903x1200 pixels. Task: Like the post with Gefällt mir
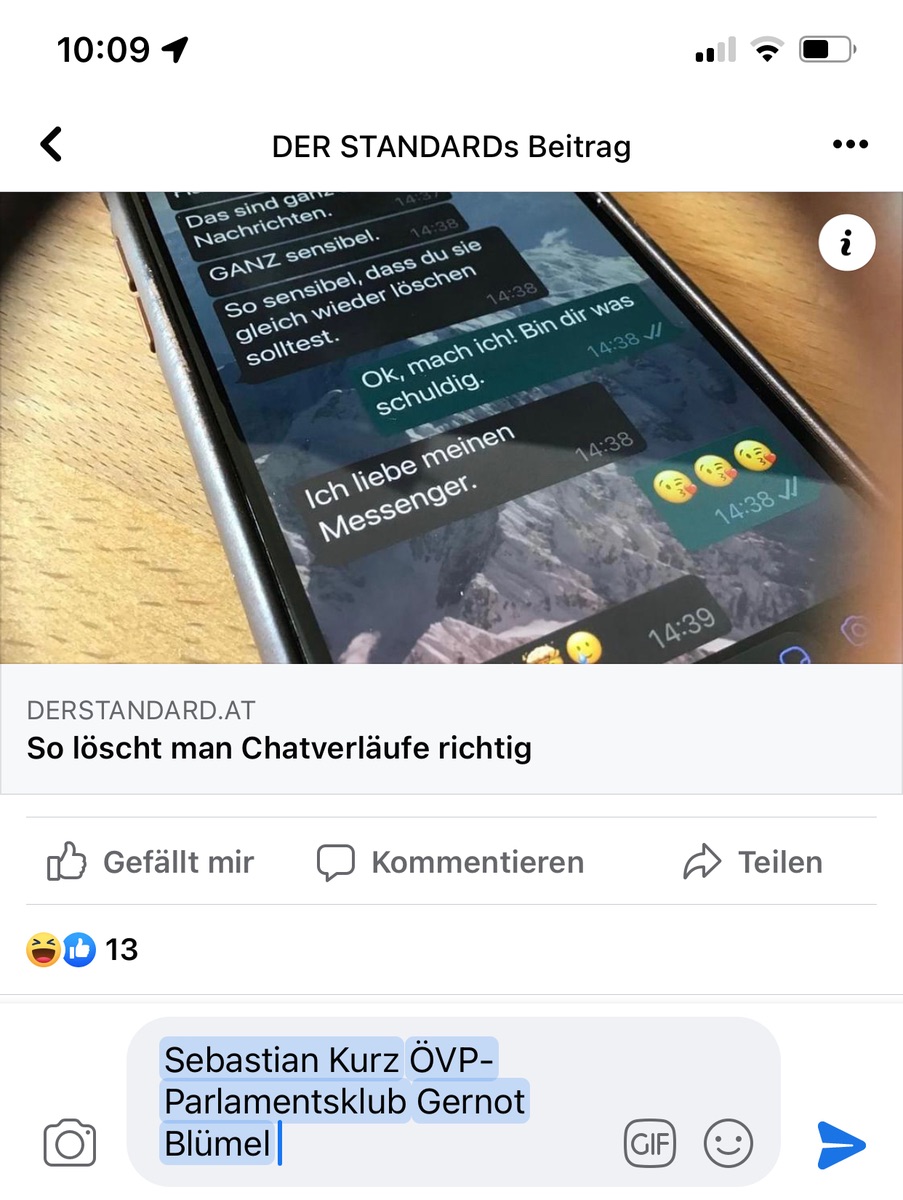point(151,862)
